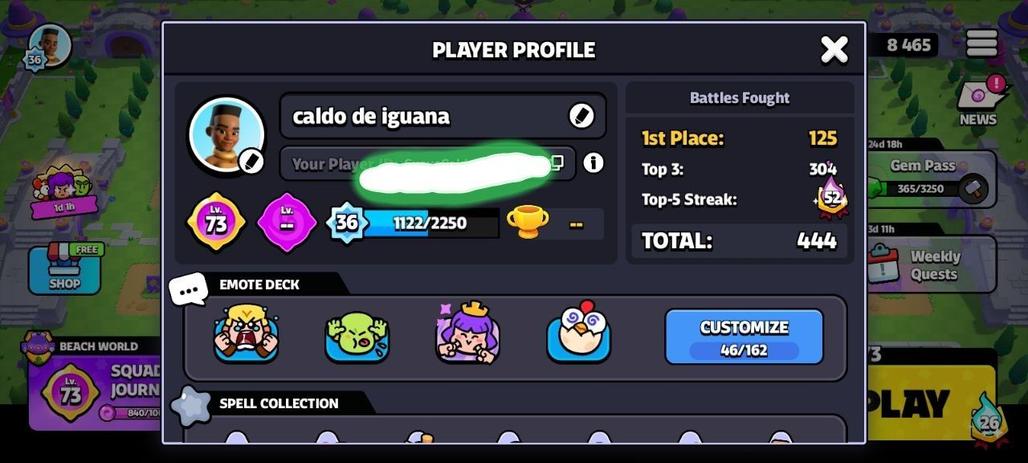This screenshot has height=463, width=1028.
Task: Change the profile avatar picture
Action: [x=251, y=160]
